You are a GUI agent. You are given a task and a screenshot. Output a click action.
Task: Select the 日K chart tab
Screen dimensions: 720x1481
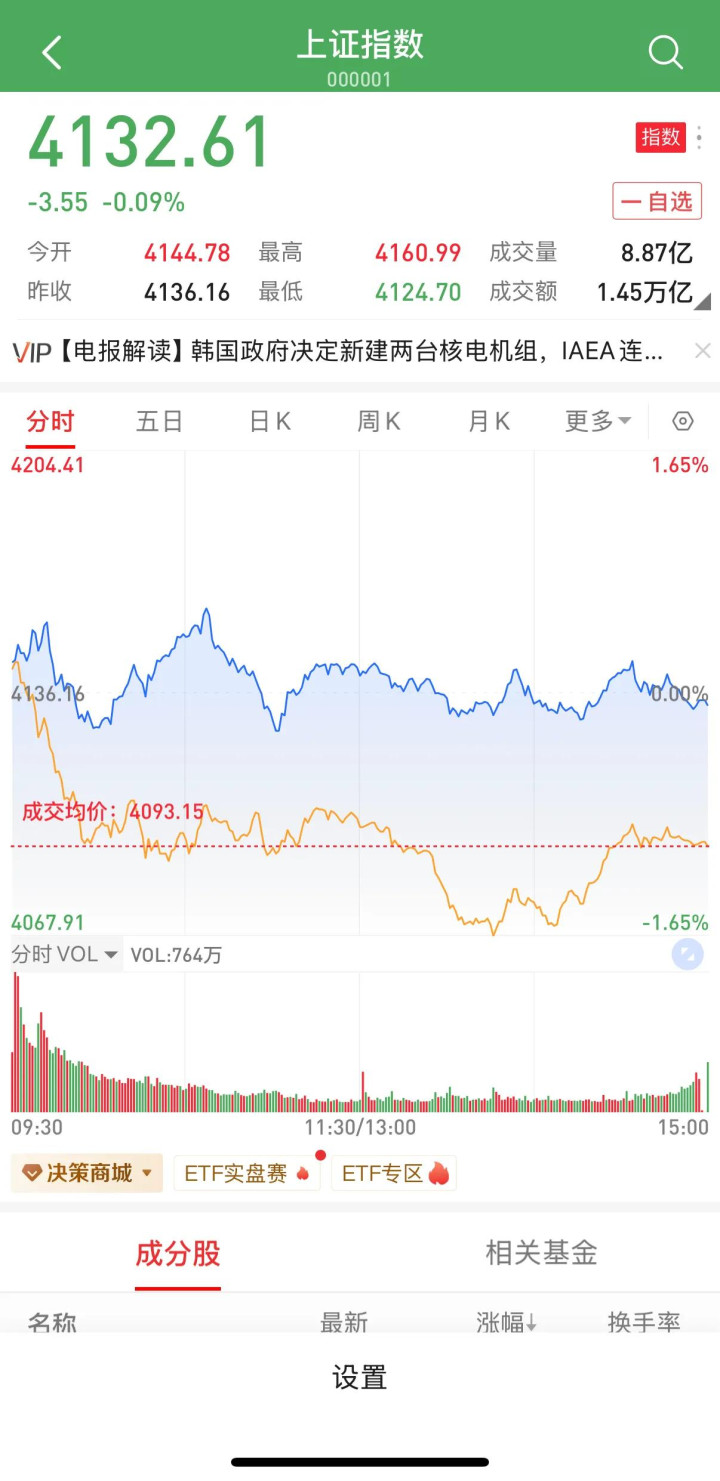(x=270, y=422)
